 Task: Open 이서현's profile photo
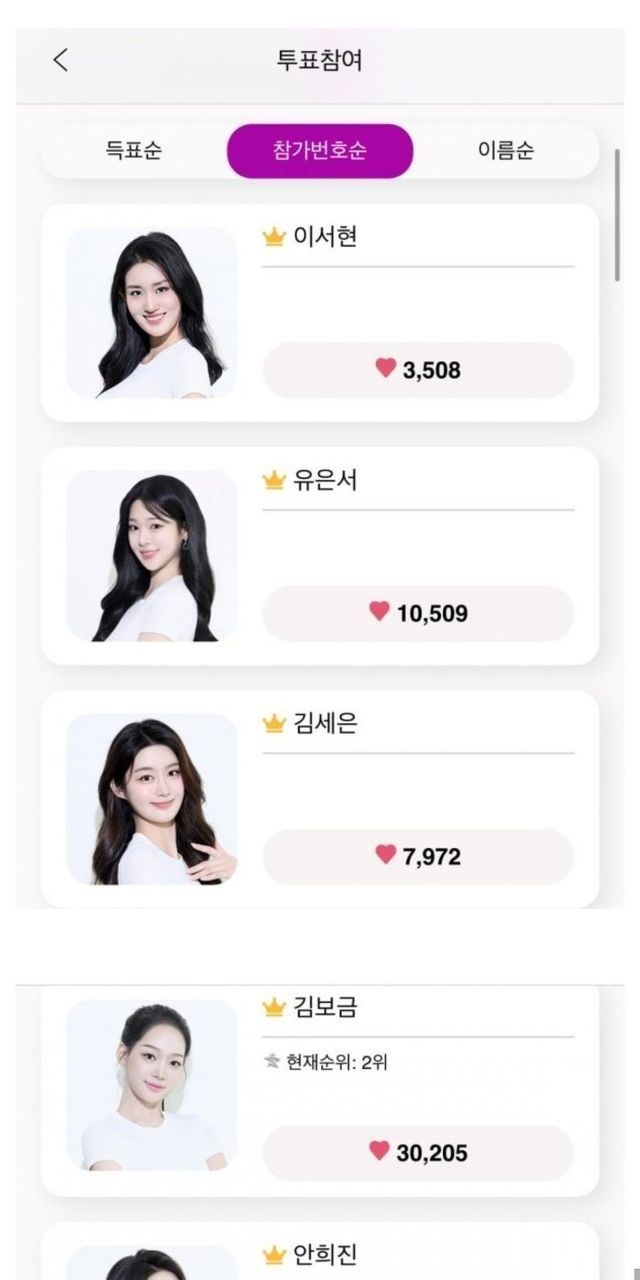152,312
